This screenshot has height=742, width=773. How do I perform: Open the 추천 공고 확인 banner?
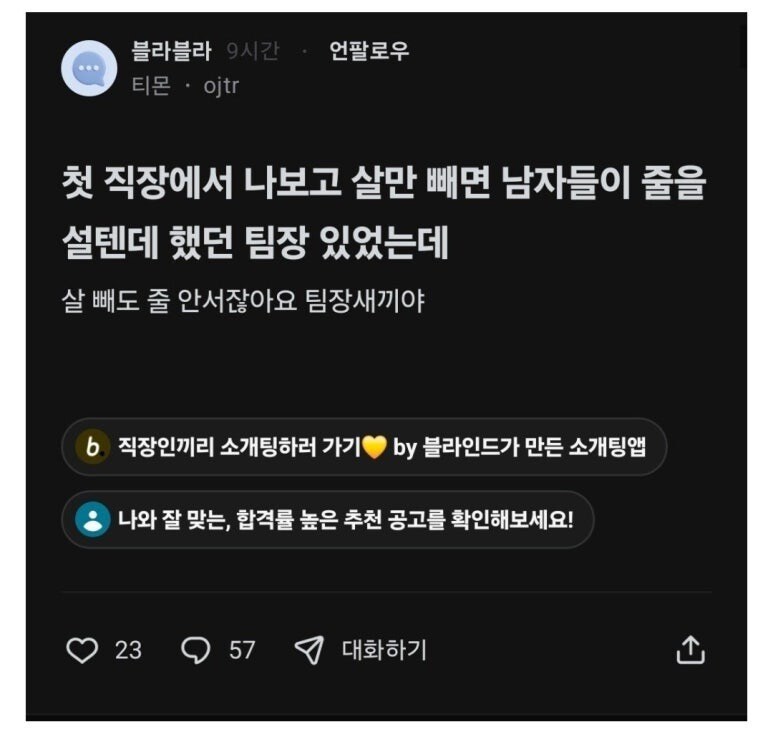point(328,520)
